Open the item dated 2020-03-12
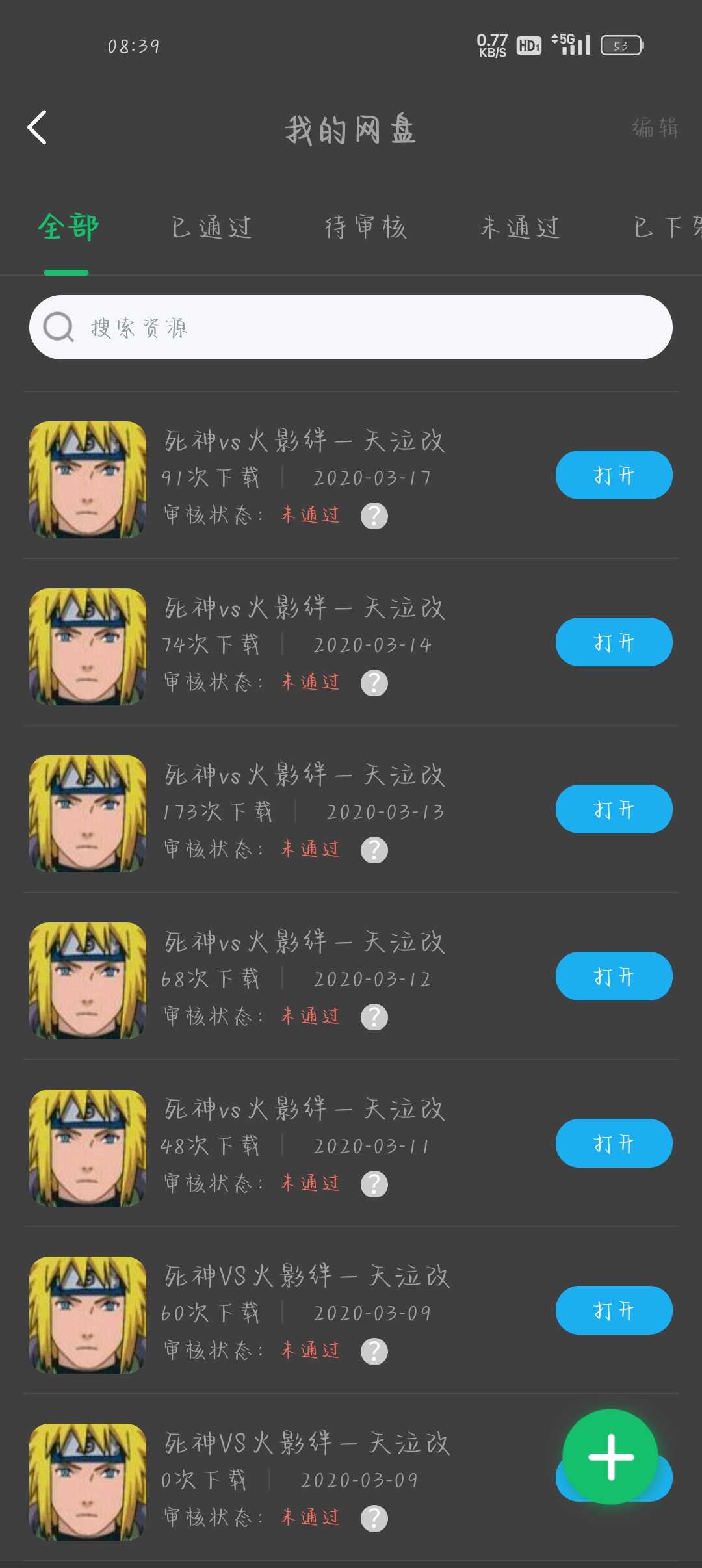Screen dimensions: 702x1568 pyautogui.click(x=613, y=976)
